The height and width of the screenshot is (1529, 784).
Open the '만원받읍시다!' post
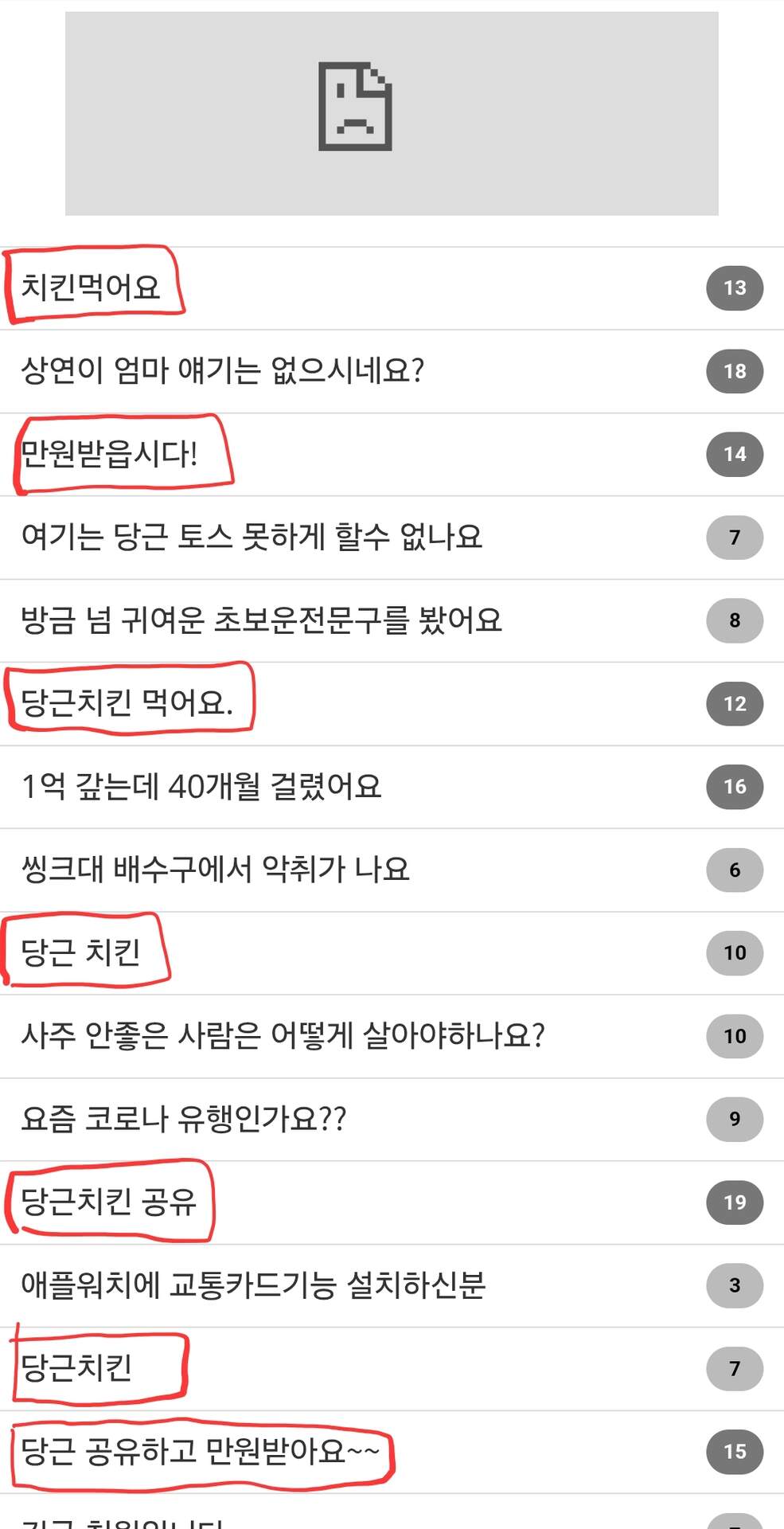click(x=109, y=454)
